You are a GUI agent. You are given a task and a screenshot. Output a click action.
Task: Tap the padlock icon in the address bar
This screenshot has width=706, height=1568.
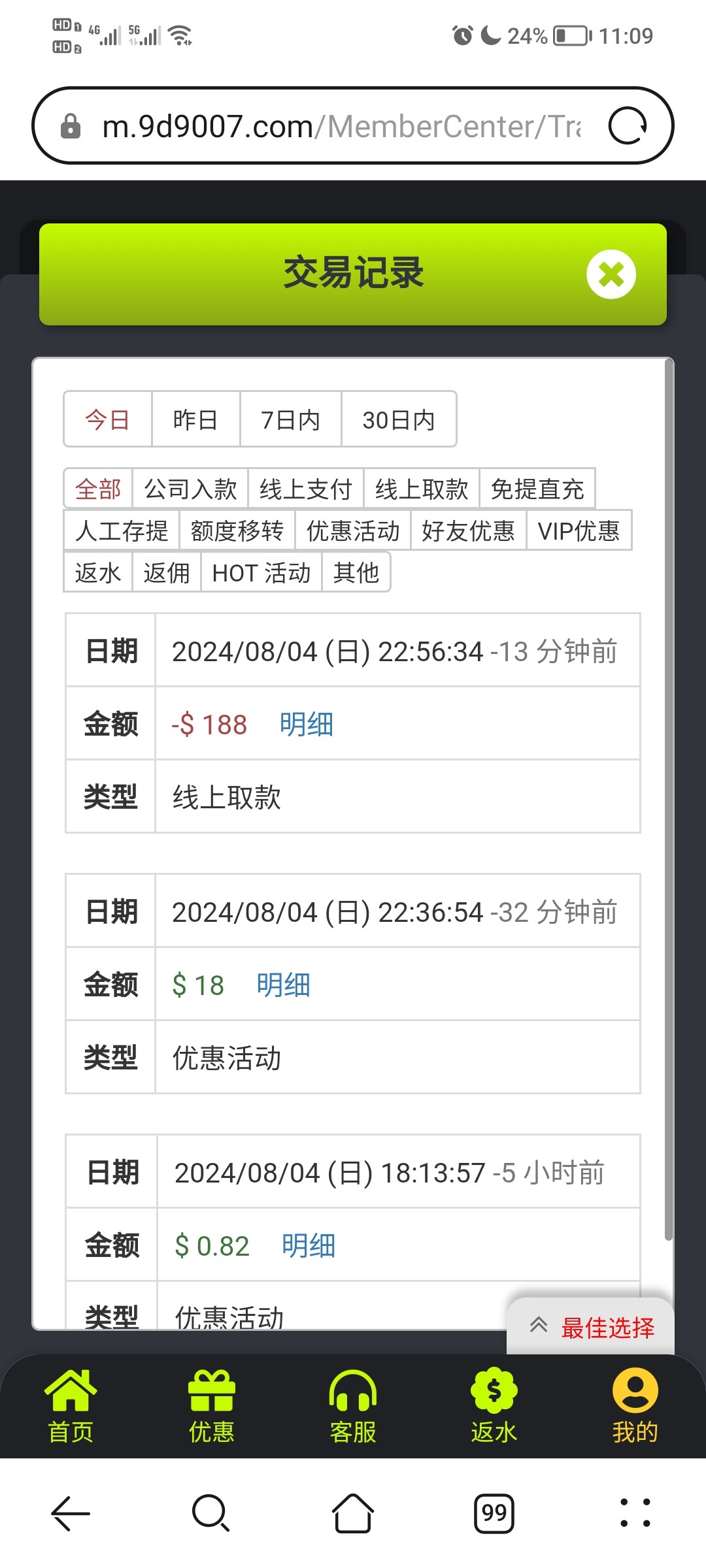point(71,125)
